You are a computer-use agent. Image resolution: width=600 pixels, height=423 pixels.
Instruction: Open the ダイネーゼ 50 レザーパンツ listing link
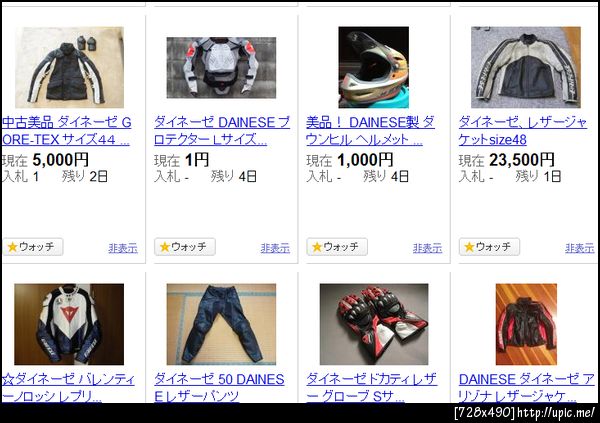219,388
